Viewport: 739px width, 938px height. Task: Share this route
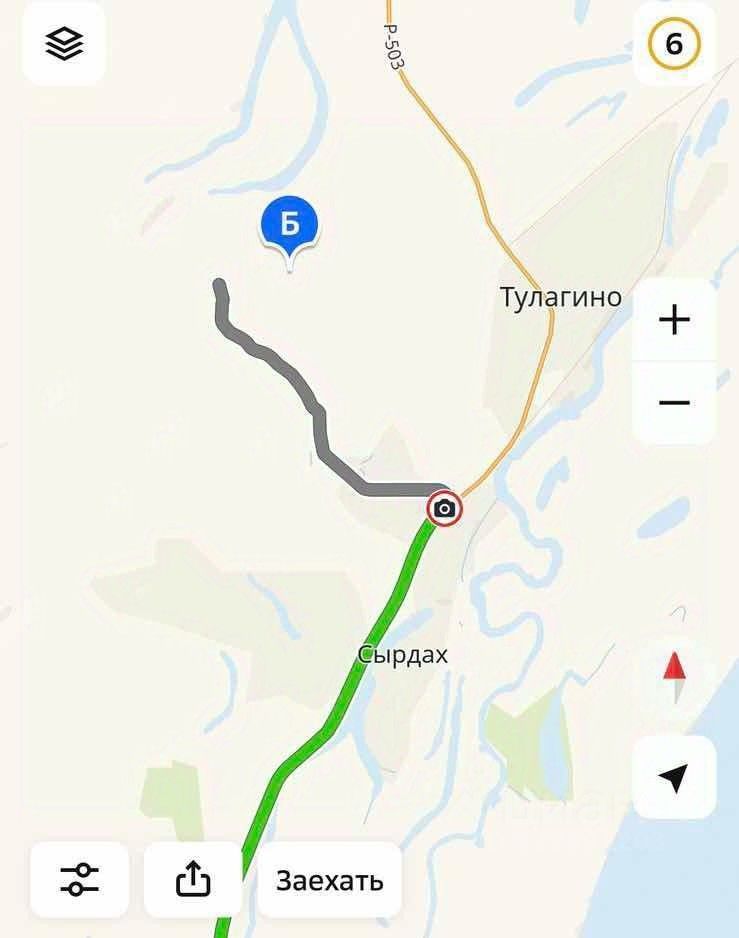(x=193, y=880)
